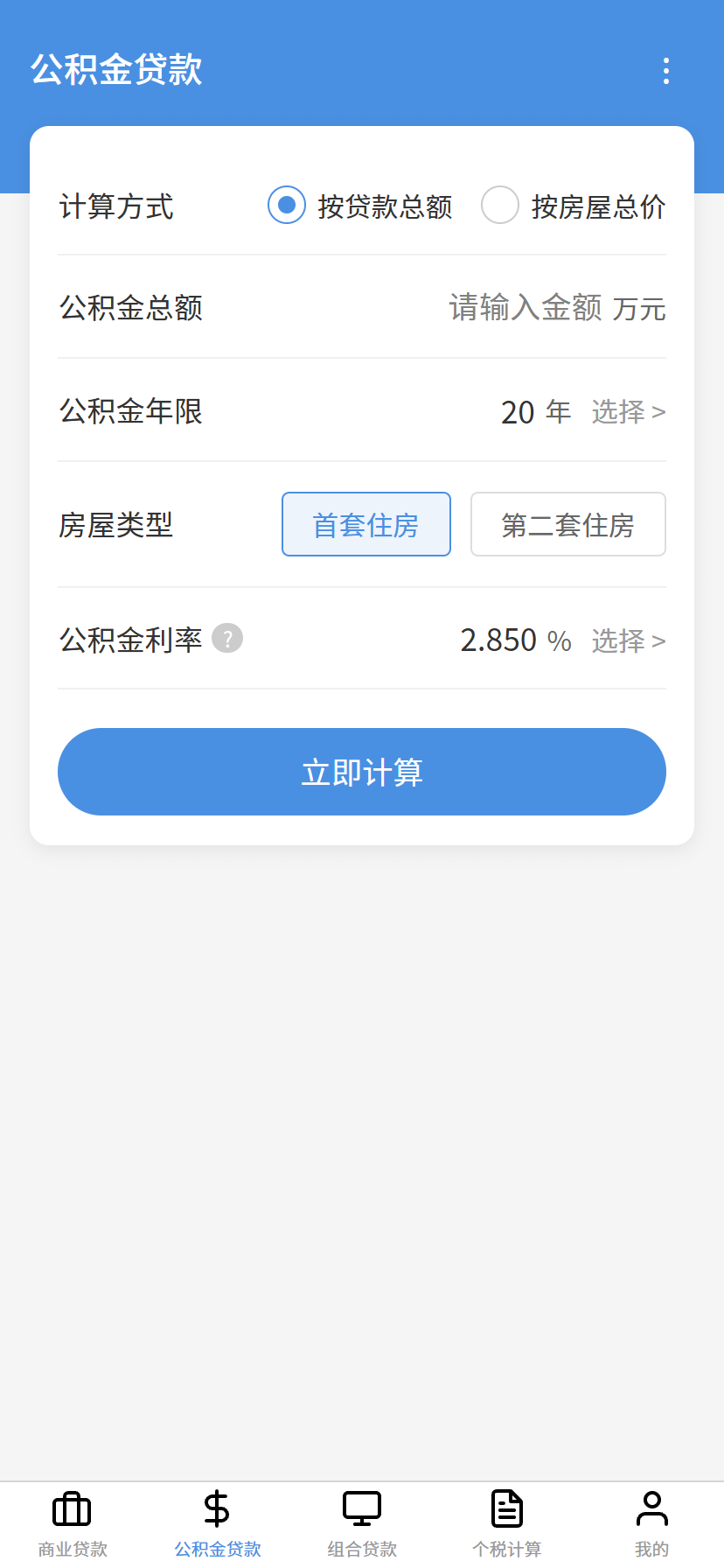Open the 我的 profile icon
The image size is (724, 1568).
click(651, 1507)
